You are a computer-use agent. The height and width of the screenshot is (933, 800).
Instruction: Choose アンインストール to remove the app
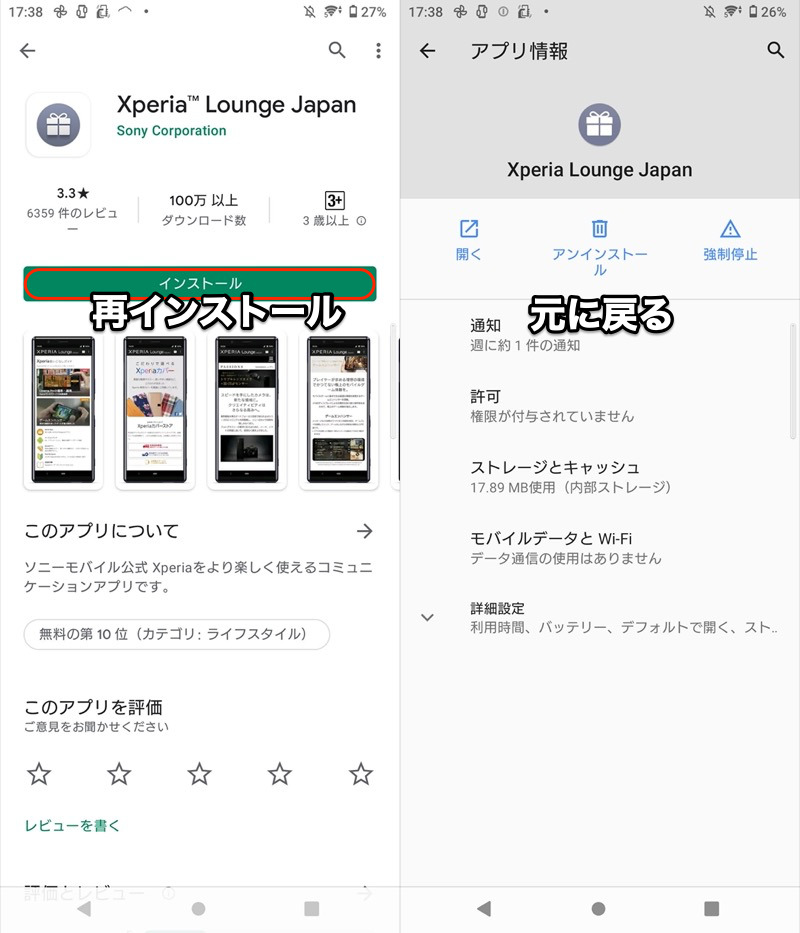(600, 245)
